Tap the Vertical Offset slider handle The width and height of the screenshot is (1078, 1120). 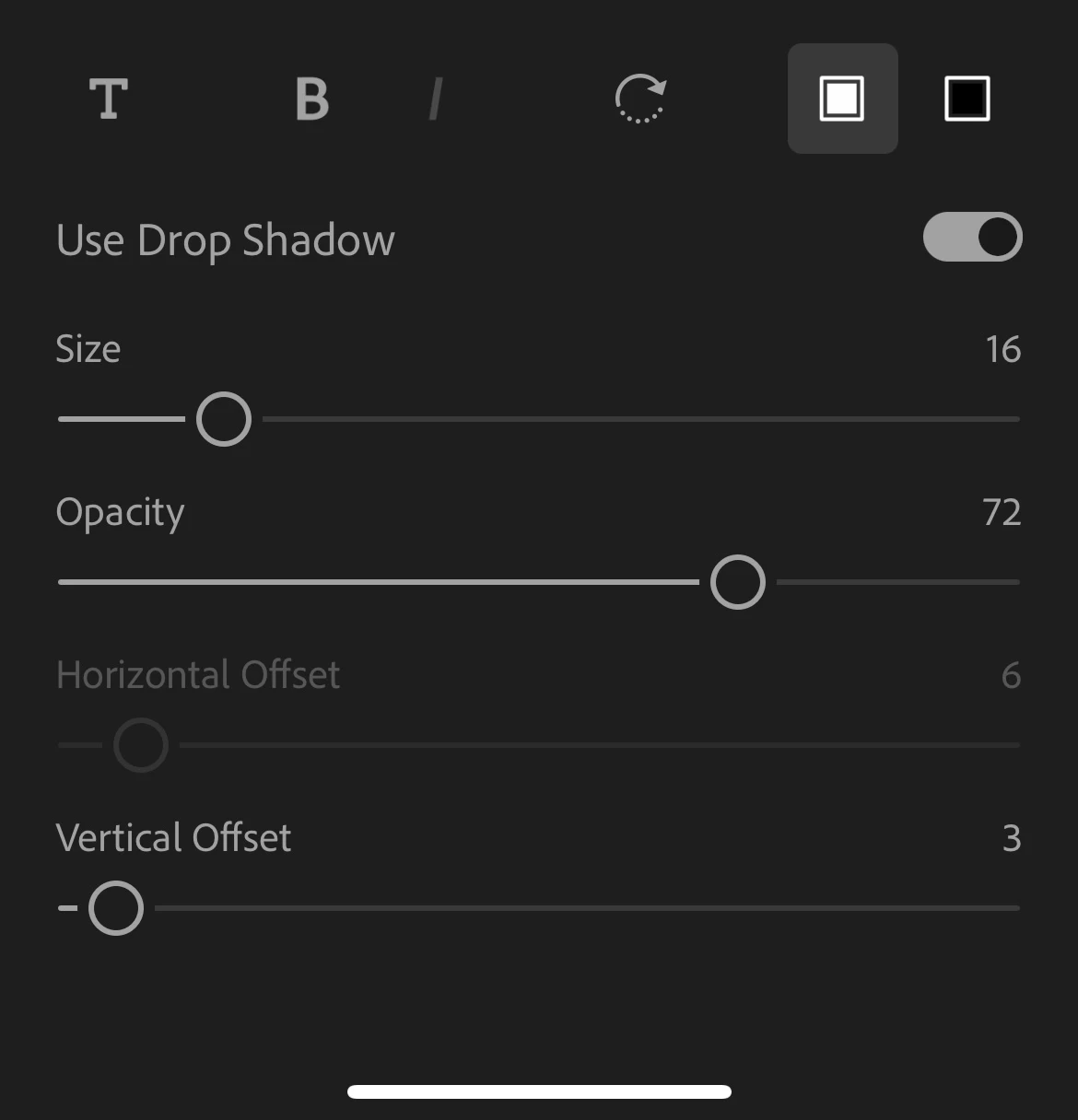click(116, 908)
